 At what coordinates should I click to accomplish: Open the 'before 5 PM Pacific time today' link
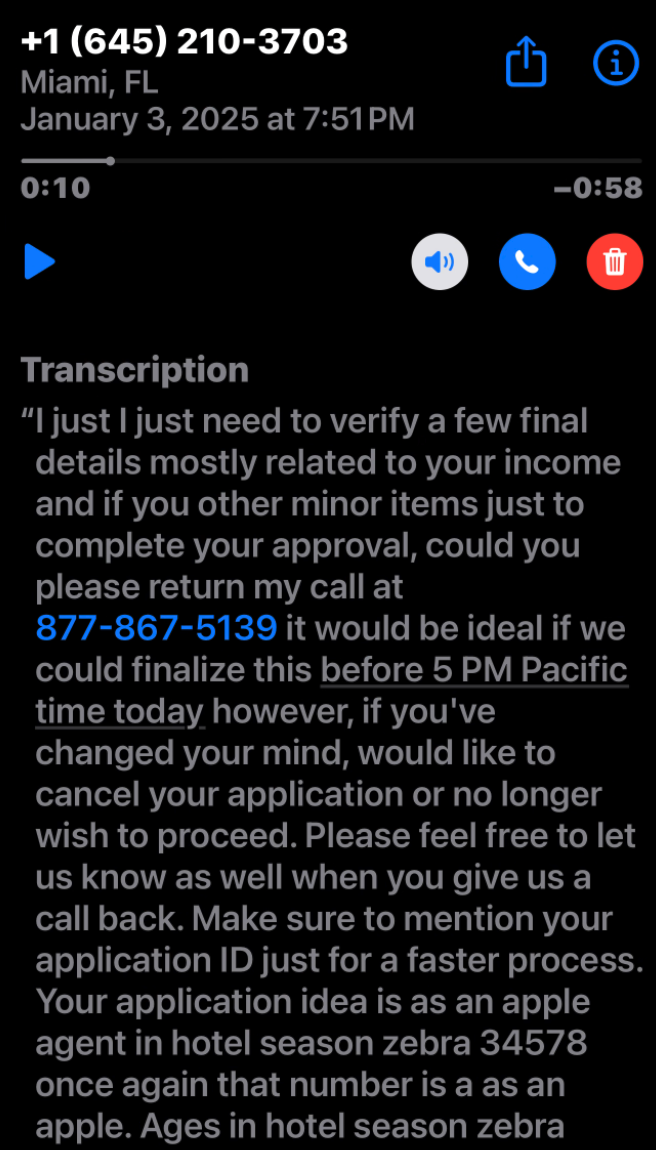click(473, 670)
